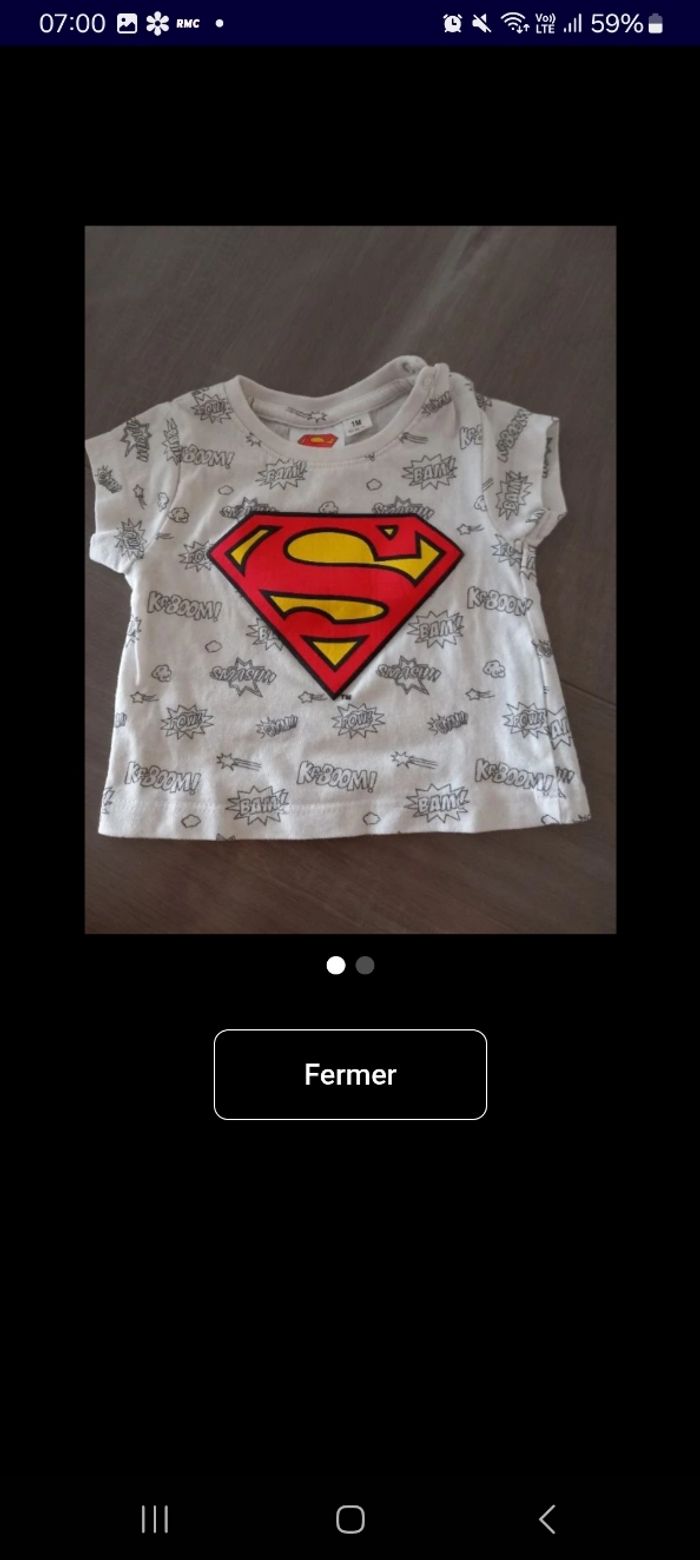This screenshot has height=1560, width=700.
Task: Go back using the system back arrow
Action: tap(547, 1519)
